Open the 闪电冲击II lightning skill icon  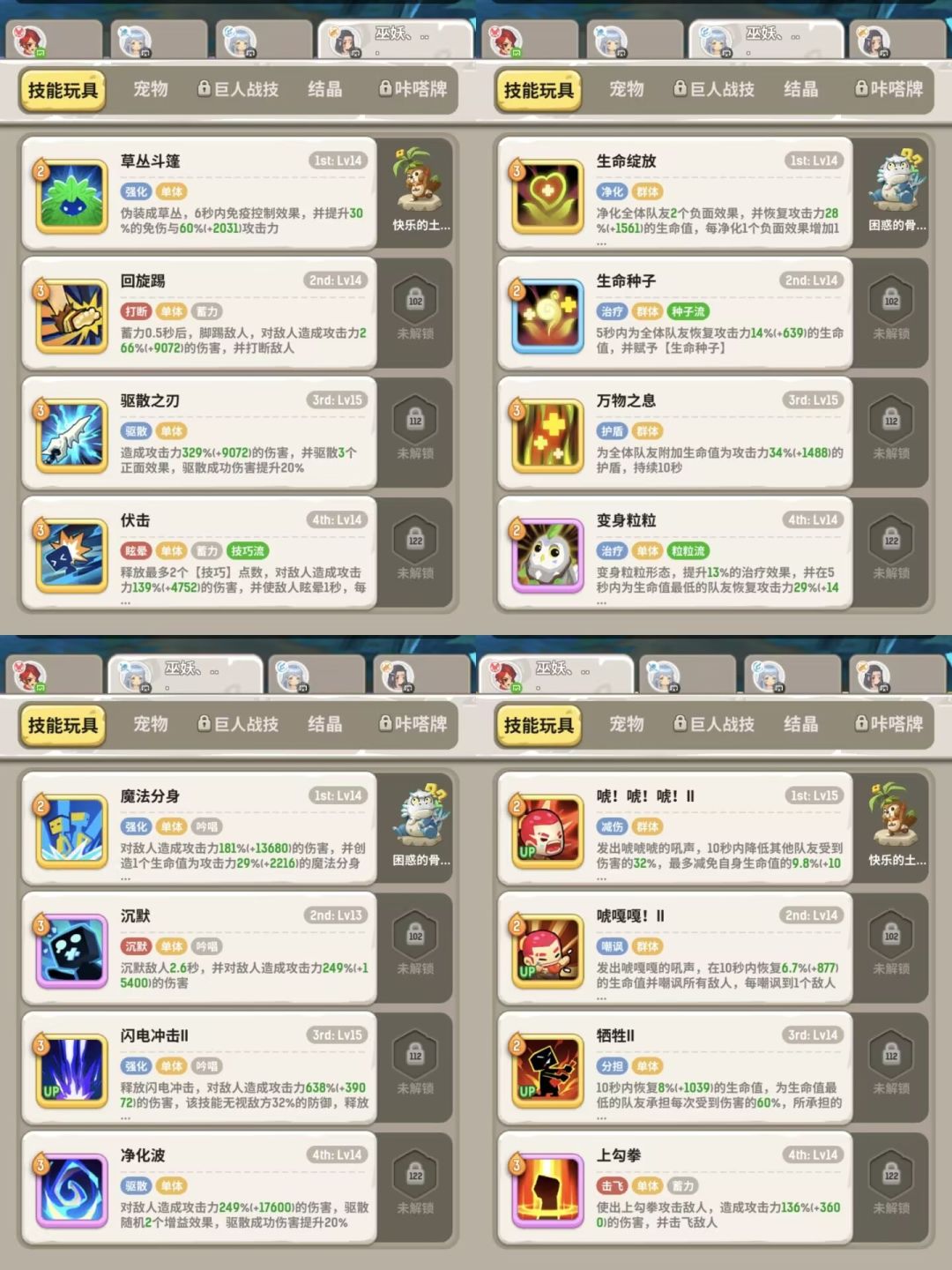tap(72, 1069)
